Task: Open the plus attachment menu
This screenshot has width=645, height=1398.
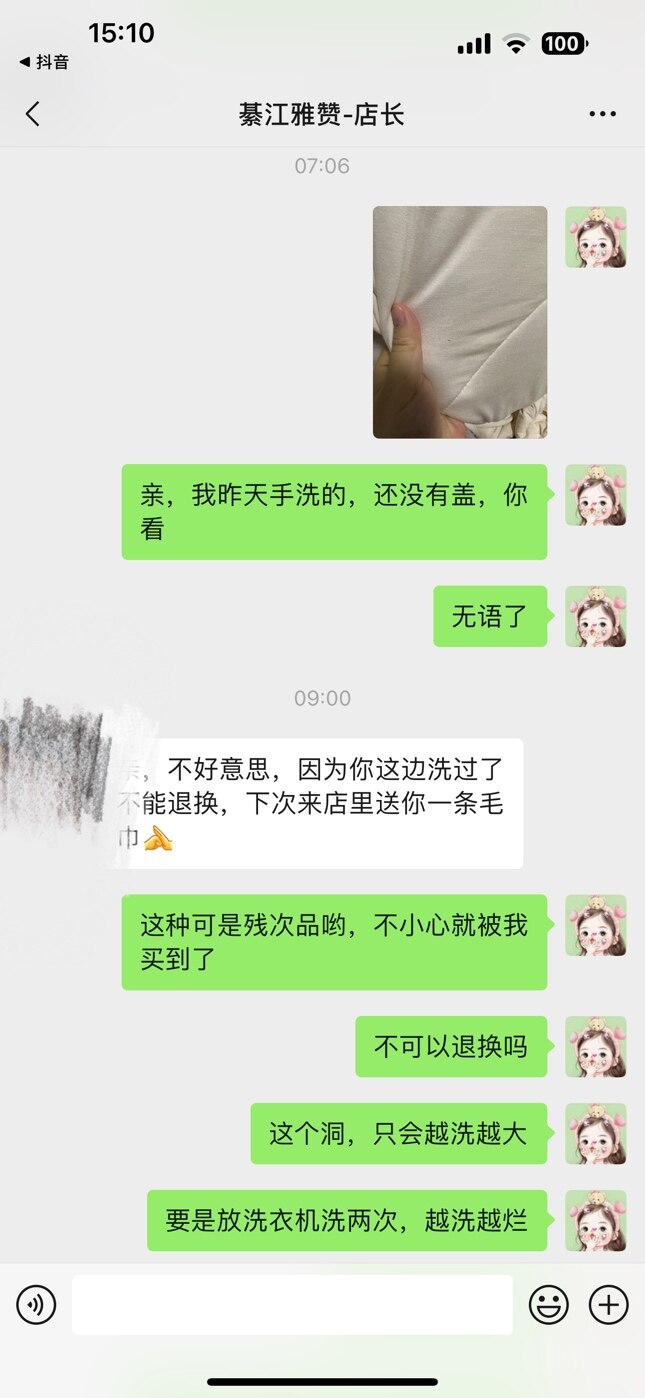Action: 608,1305
